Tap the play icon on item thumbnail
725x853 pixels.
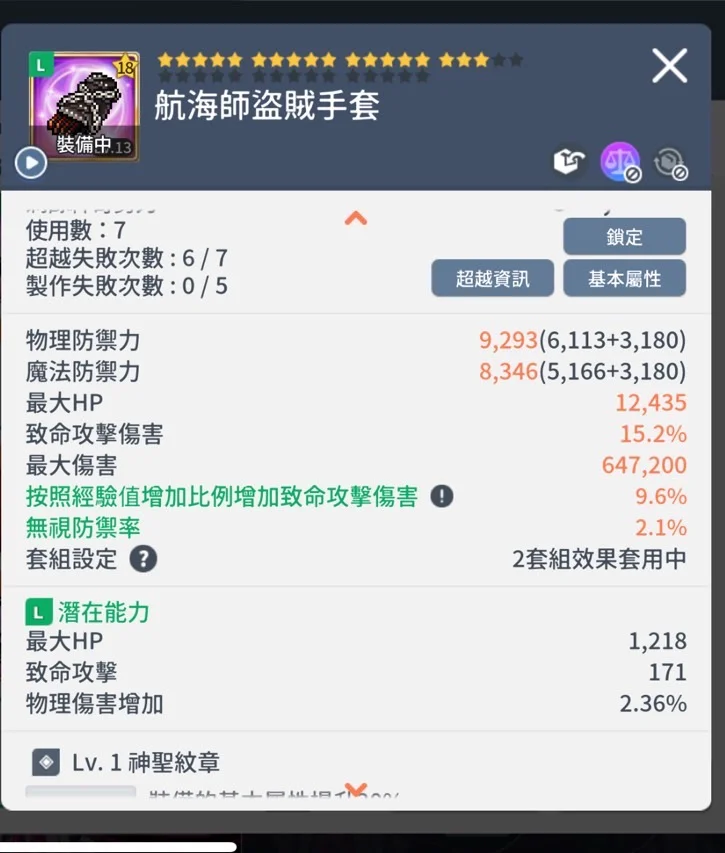tap(31, 162)
